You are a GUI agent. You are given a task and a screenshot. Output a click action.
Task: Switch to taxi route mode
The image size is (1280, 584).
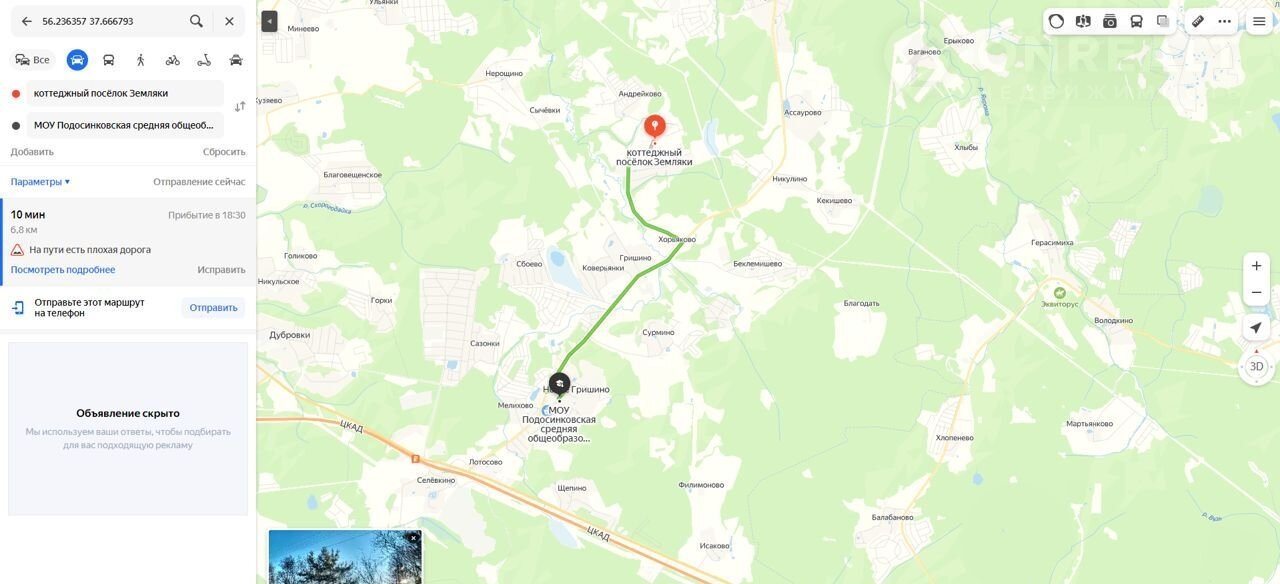point(236,60)
